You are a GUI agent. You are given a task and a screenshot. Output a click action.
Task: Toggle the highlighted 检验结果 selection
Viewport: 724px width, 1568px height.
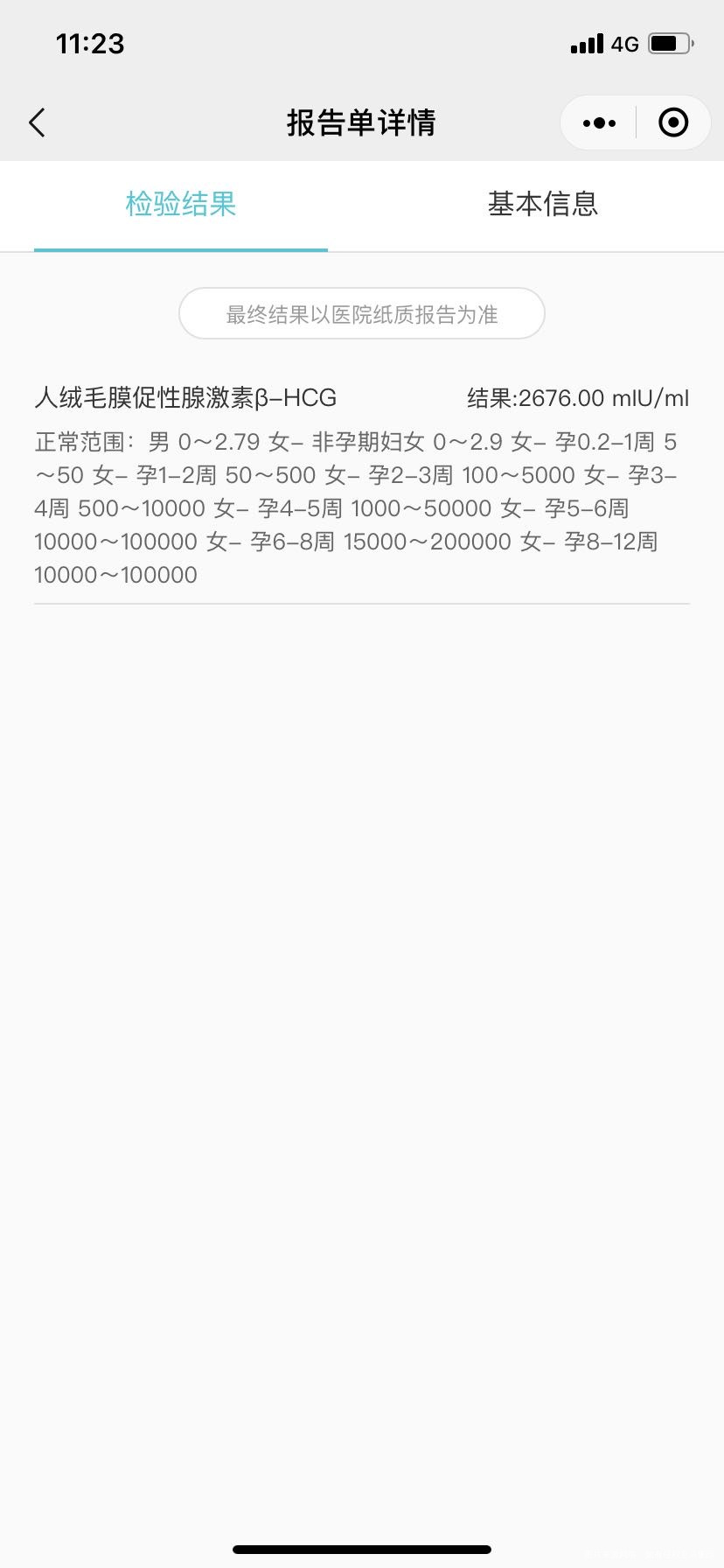coord(180,204)
